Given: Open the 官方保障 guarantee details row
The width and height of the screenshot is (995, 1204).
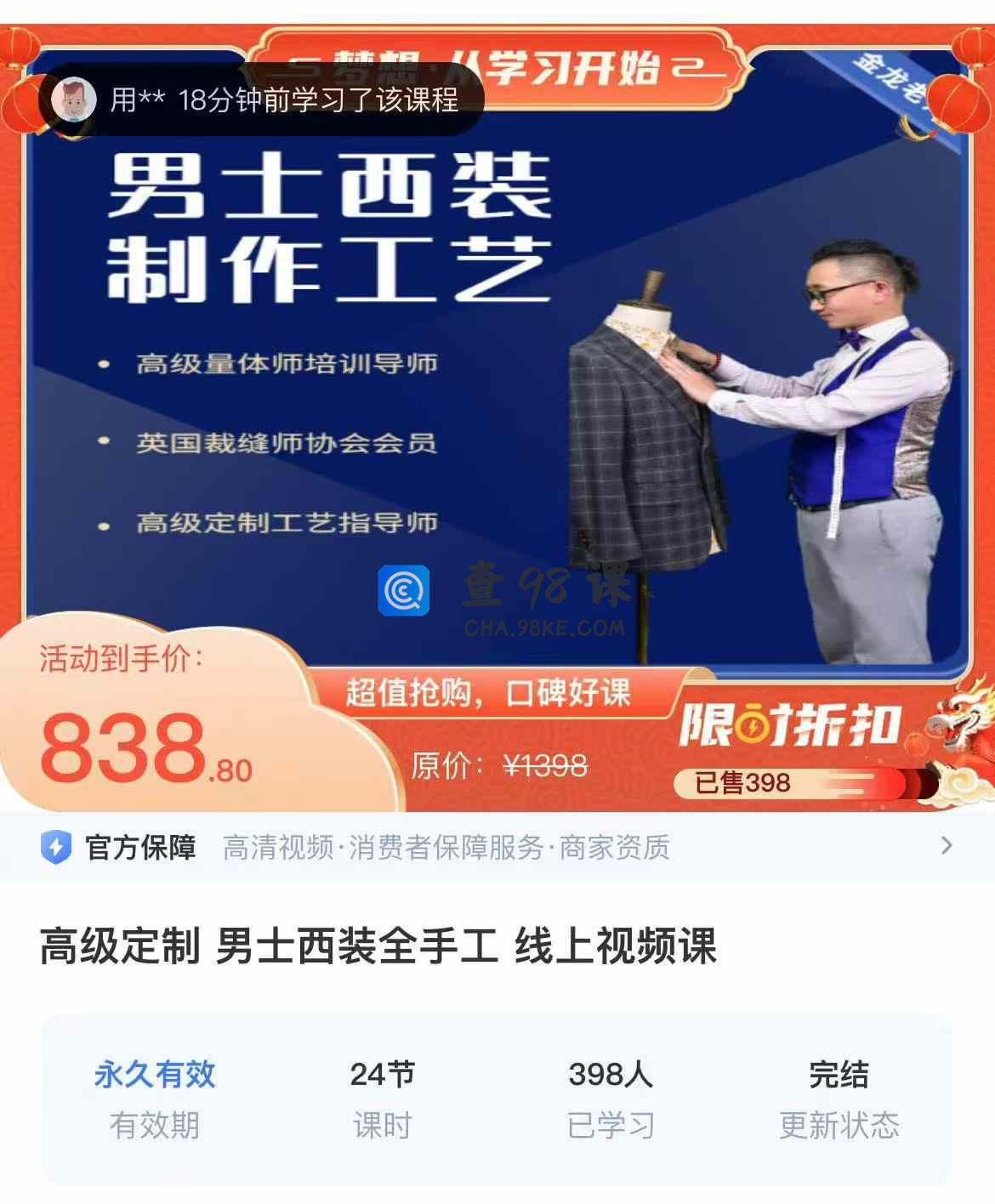Looking at the screenshot, I should coord(497,847).
